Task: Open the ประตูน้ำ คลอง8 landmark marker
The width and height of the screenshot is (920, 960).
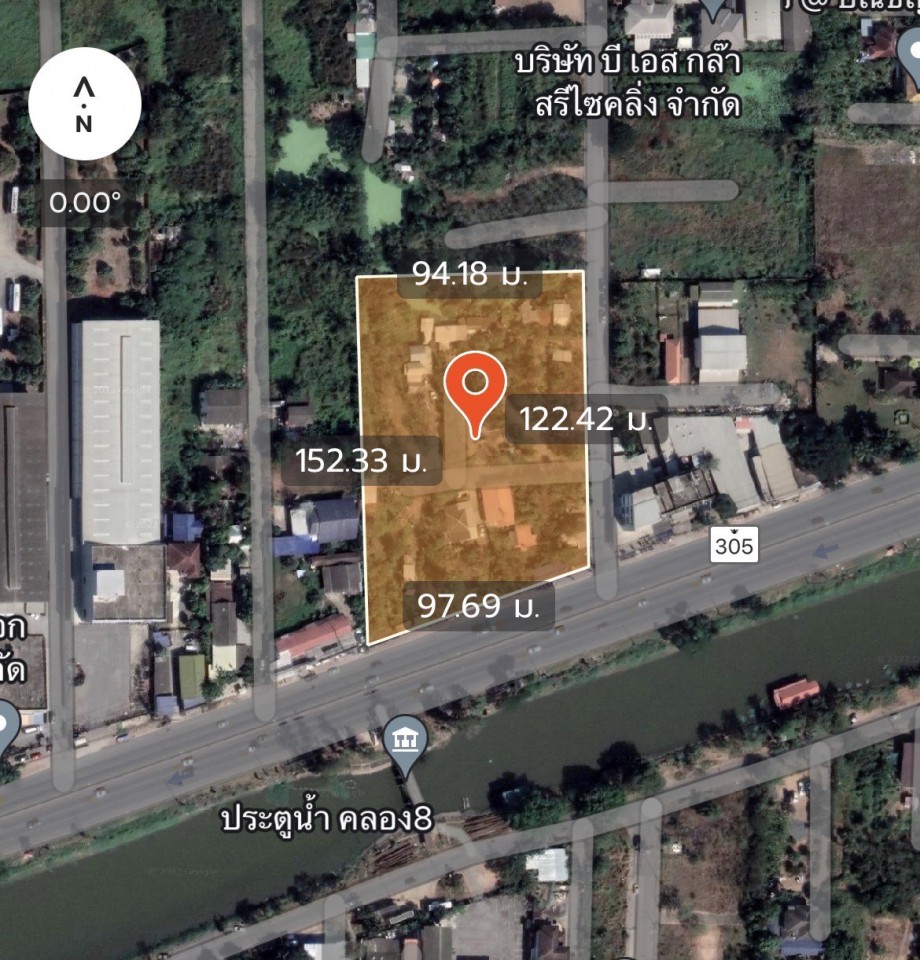Action: (406, 743)
